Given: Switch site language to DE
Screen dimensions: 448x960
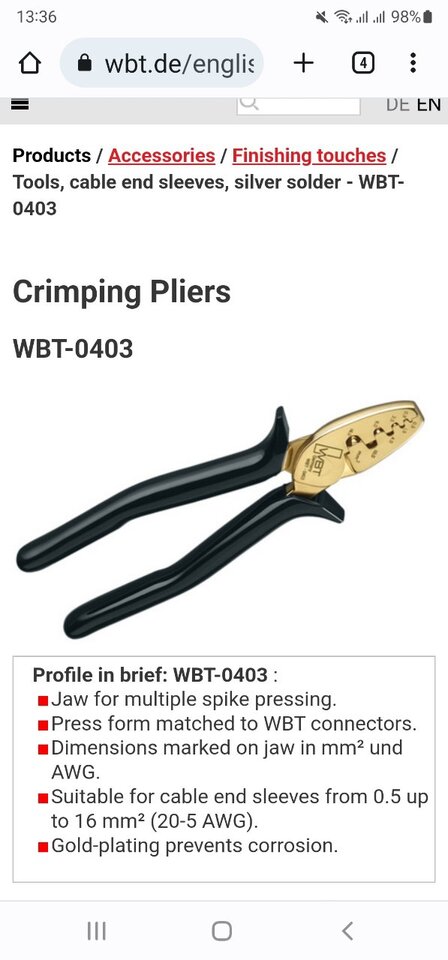Looking at the screenshot, I should [x=398, y=105].
